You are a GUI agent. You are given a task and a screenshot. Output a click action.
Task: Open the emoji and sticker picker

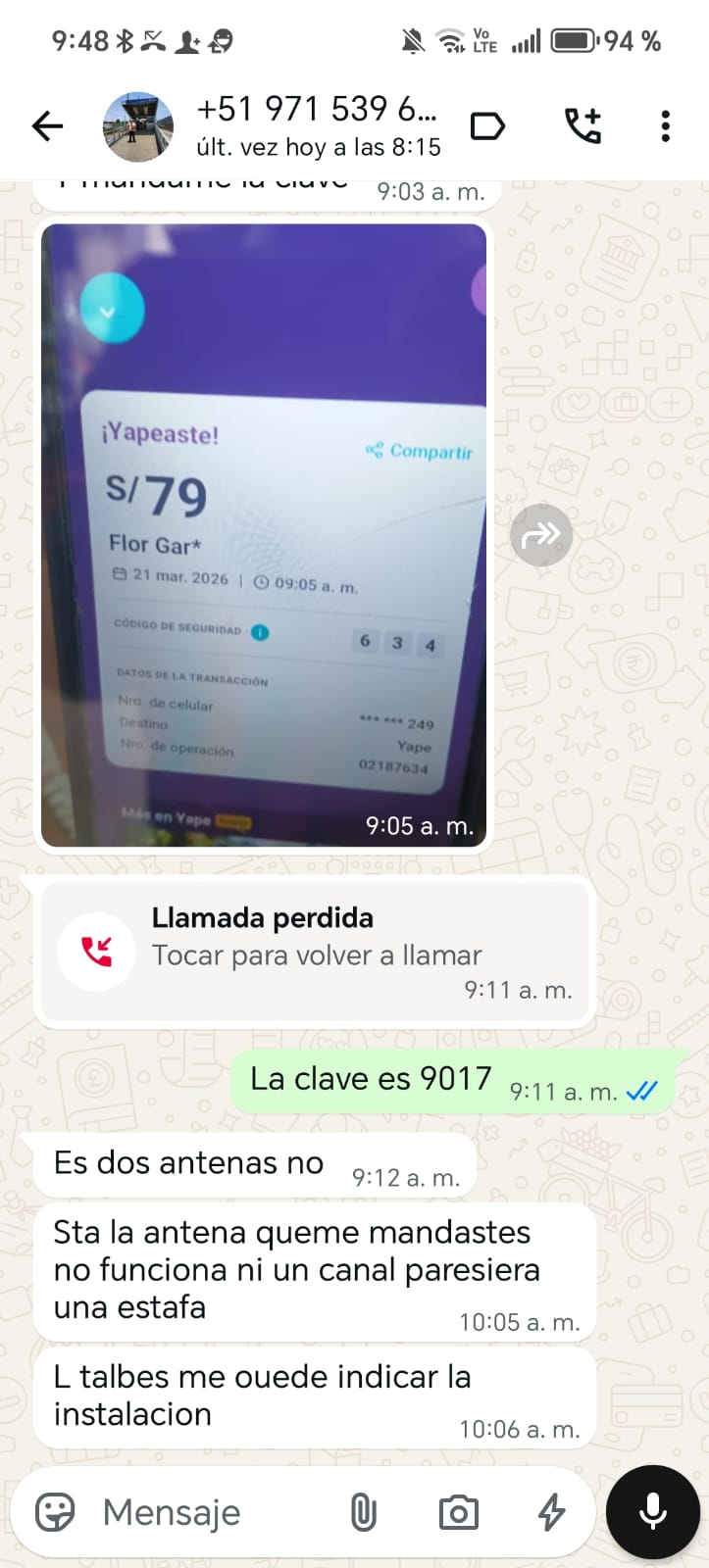click(55, 1512)
